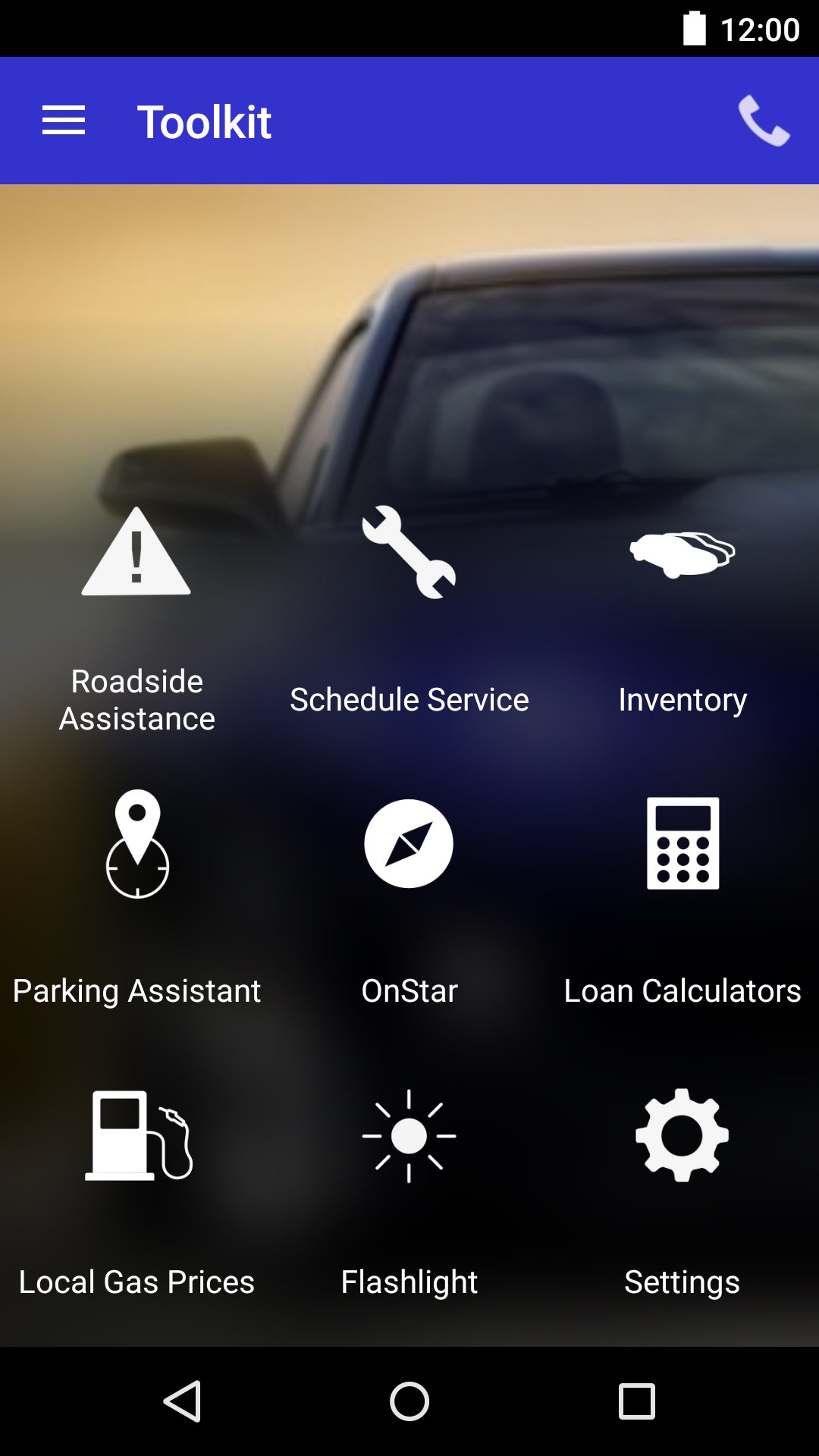Open Loan Calculators calculator icon

click(682, 844)
